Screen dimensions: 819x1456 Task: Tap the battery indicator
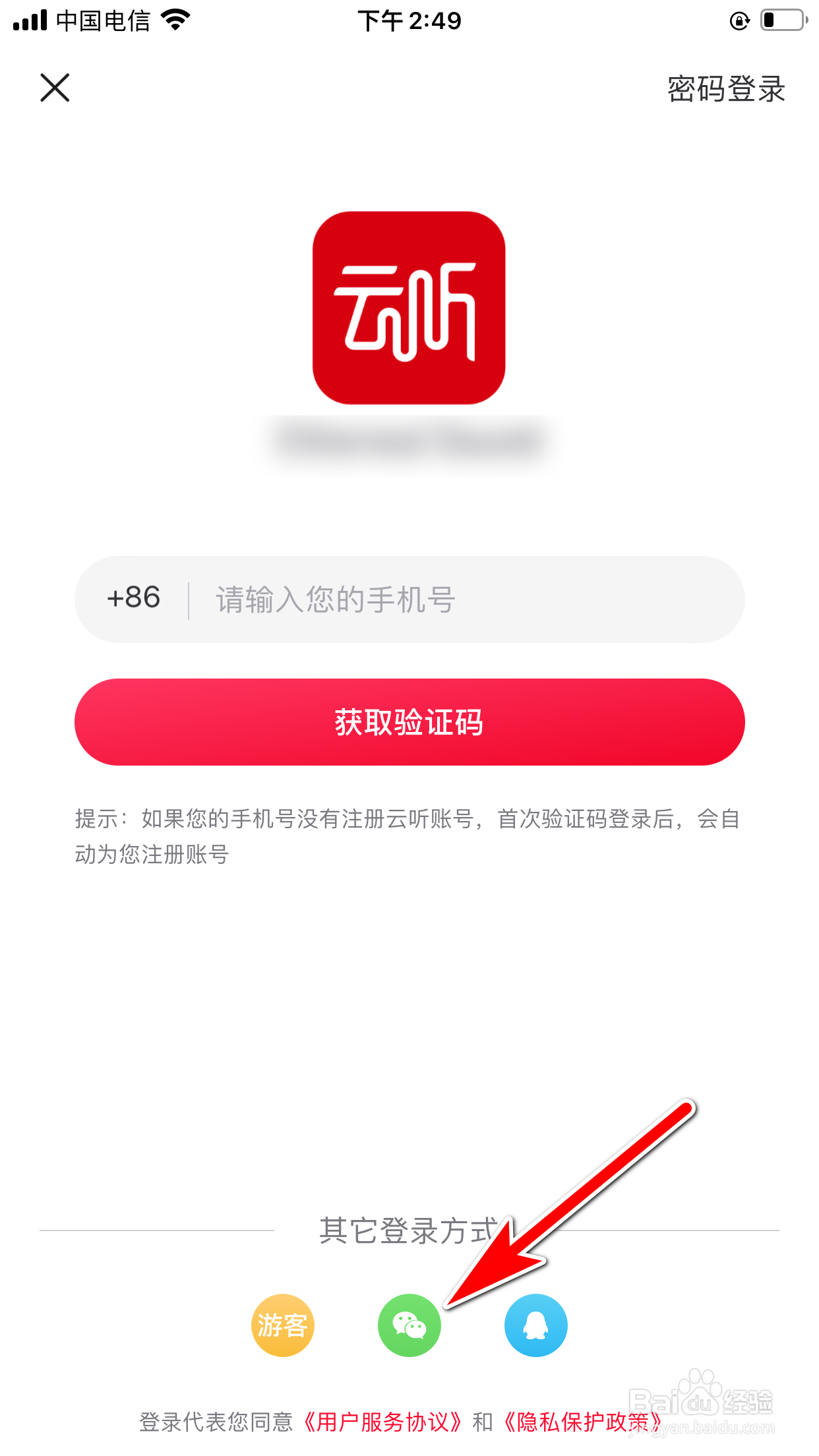click(782, 21)
